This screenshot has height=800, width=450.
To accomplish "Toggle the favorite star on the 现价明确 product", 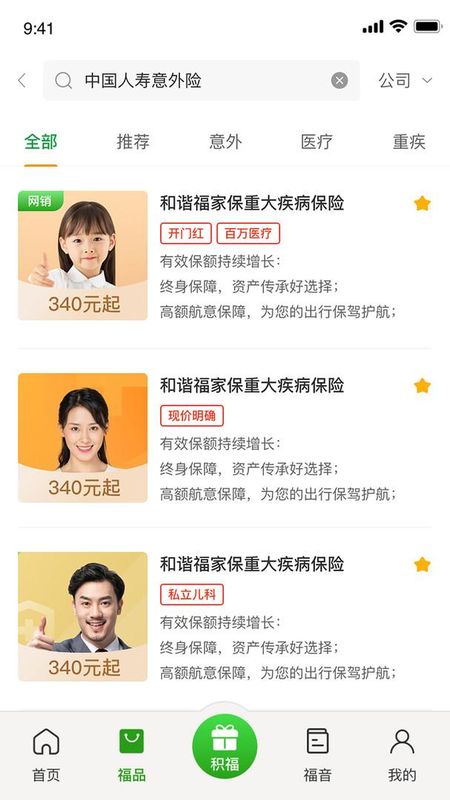I will [x=422, y=386].
